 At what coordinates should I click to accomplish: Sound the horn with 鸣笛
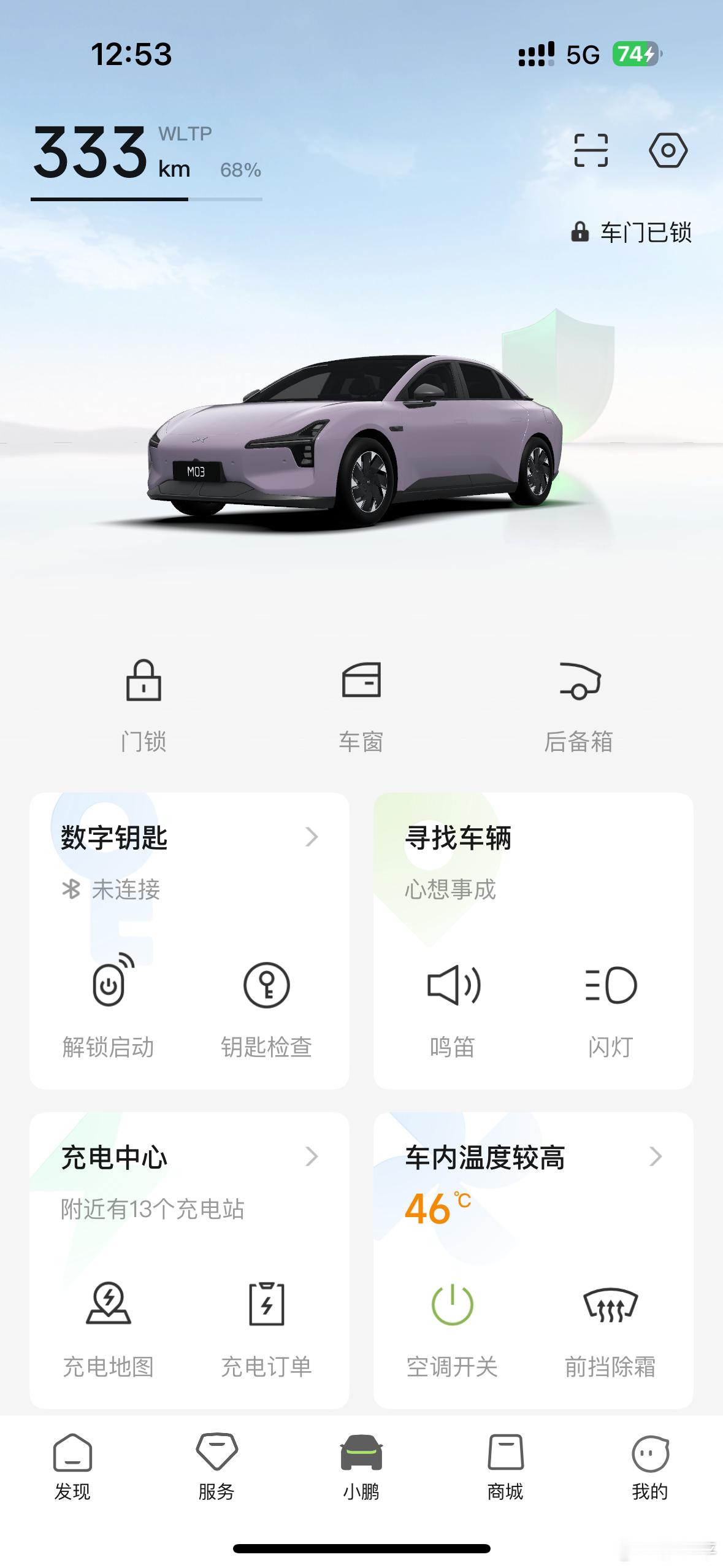tap(453, 1007)
